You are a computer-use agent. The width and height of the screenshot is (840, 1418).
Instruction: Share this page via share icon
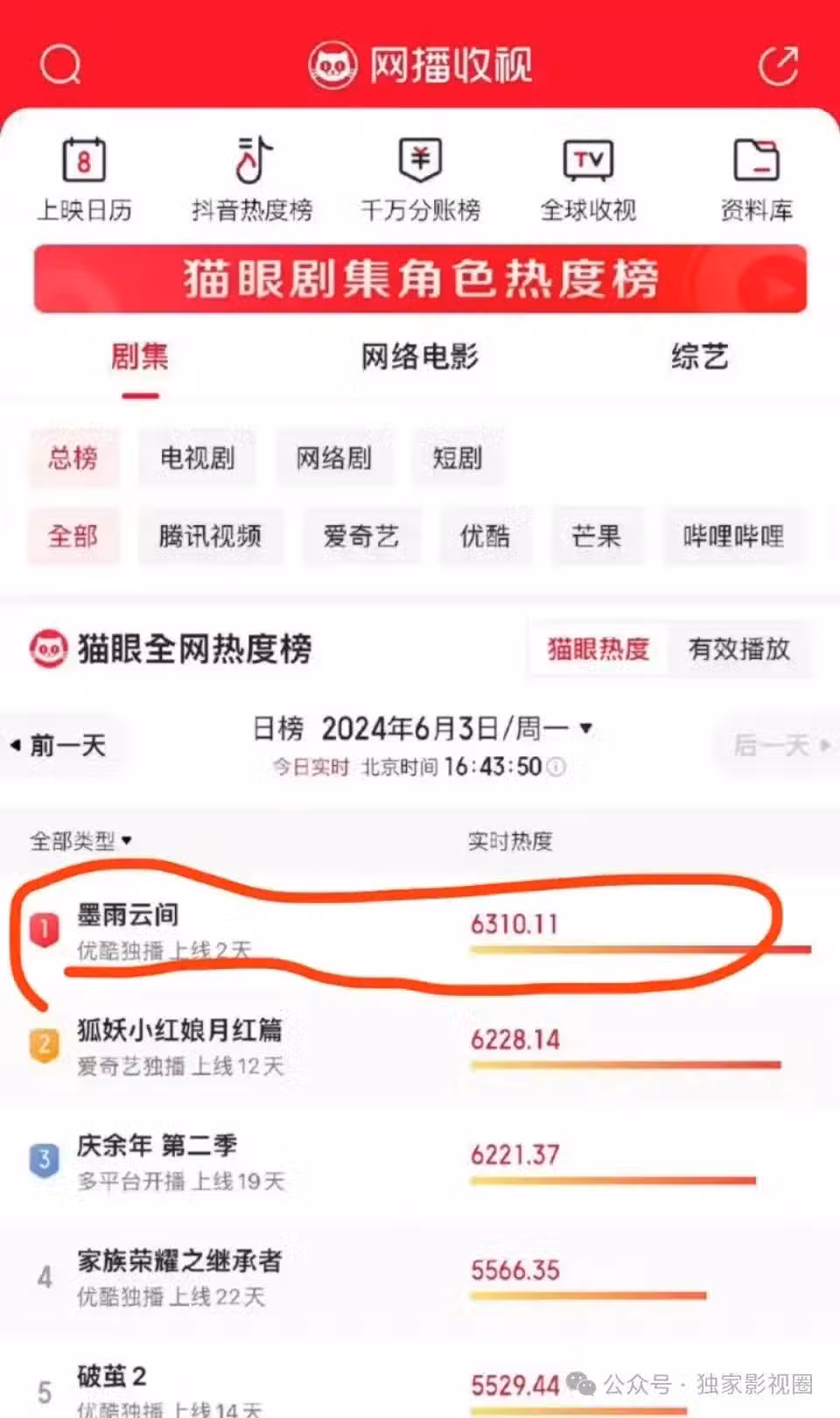click(778, 66)
